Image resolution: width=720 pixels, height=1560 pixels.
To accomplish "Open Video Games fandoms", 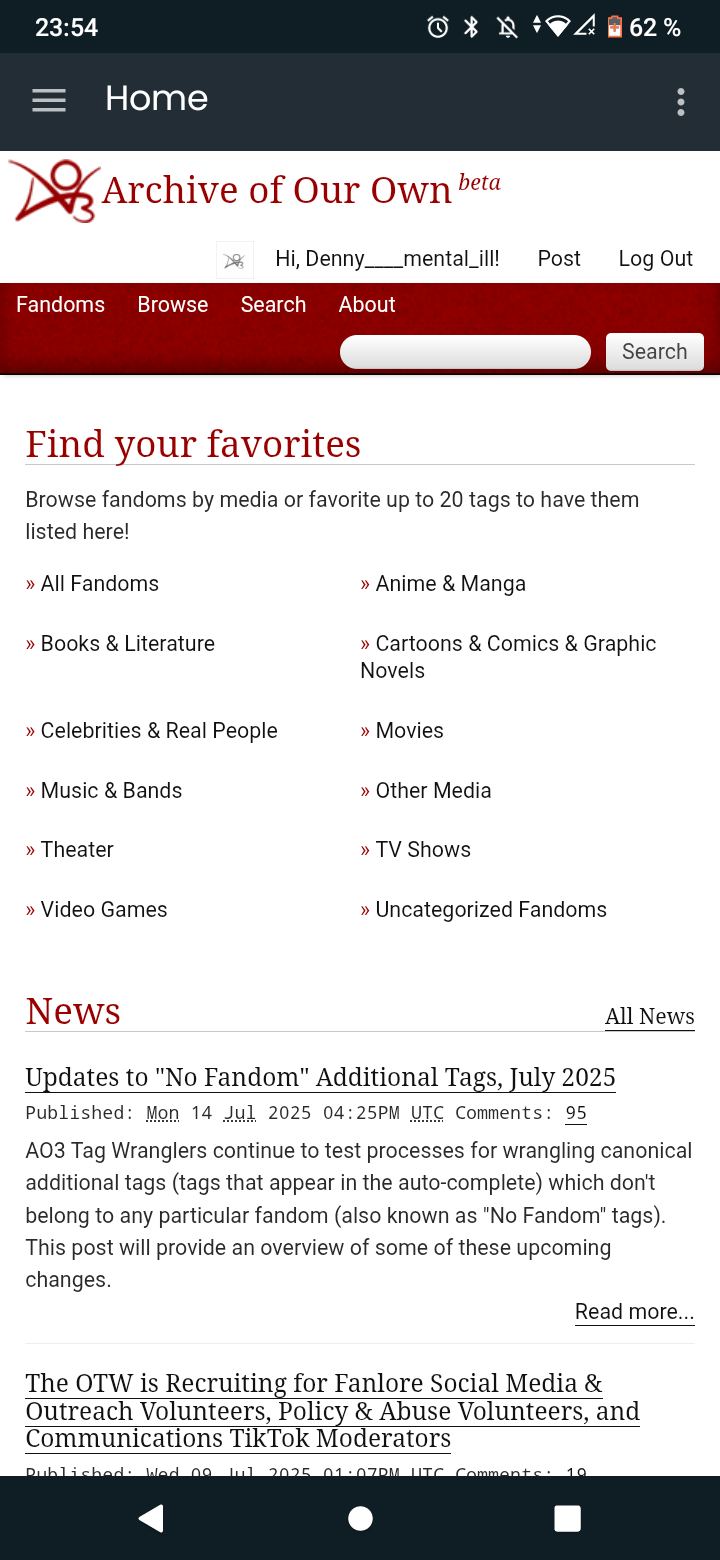I will click(x=103, y=910).
